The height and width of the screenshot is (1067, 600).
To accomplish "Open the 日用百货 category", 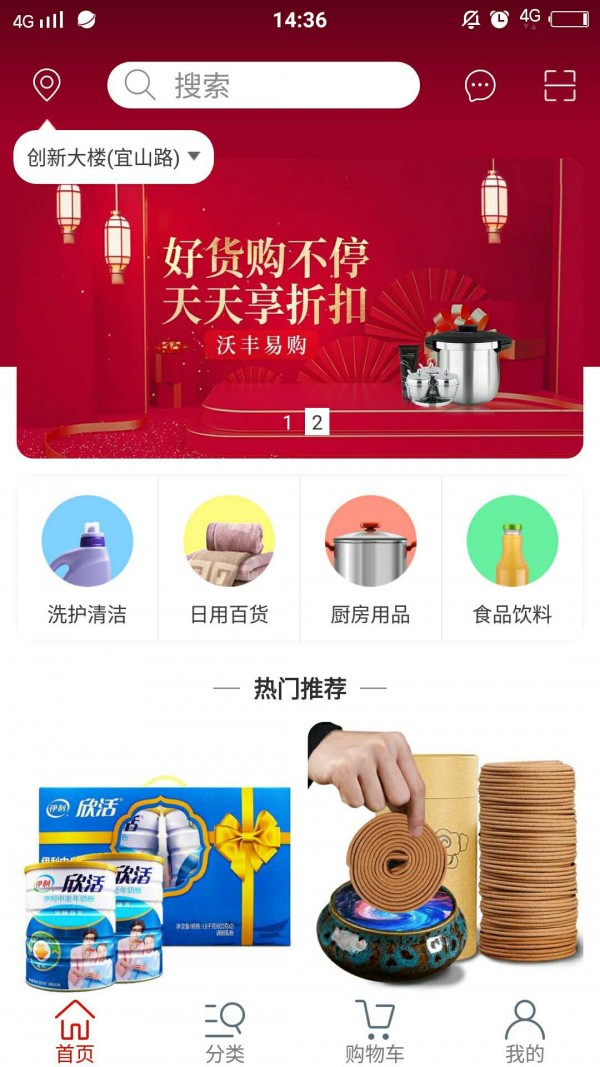I will (x=229, y=558).
